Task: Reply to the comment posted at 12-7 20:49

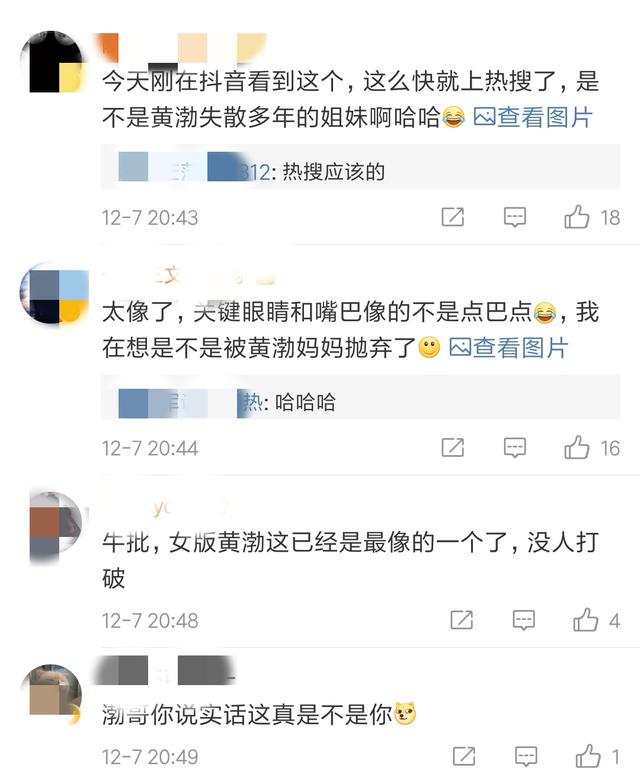Action: pyautogui.click(x=527, y=756)
